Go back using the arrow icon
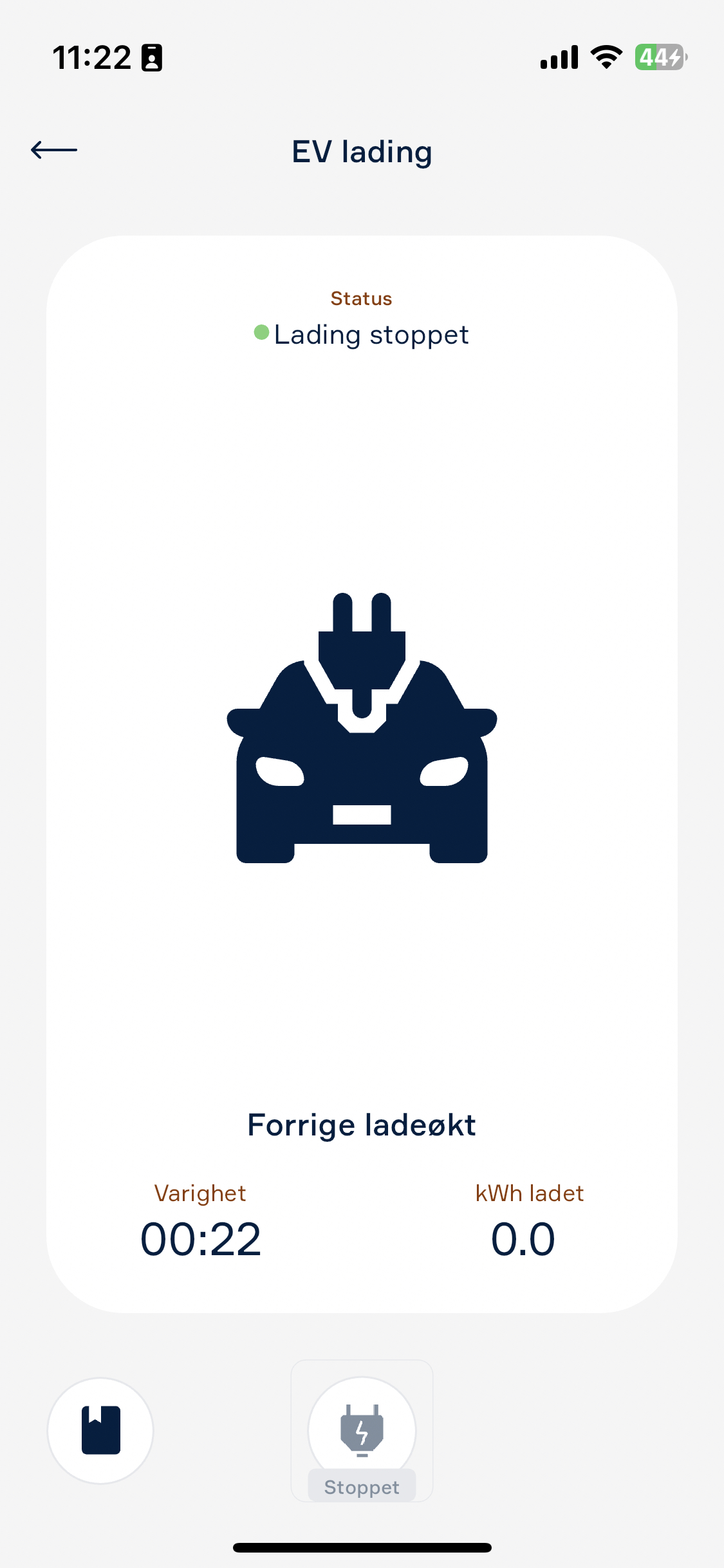Screen dimensions: 724x1568 click(x=54, y=150)
